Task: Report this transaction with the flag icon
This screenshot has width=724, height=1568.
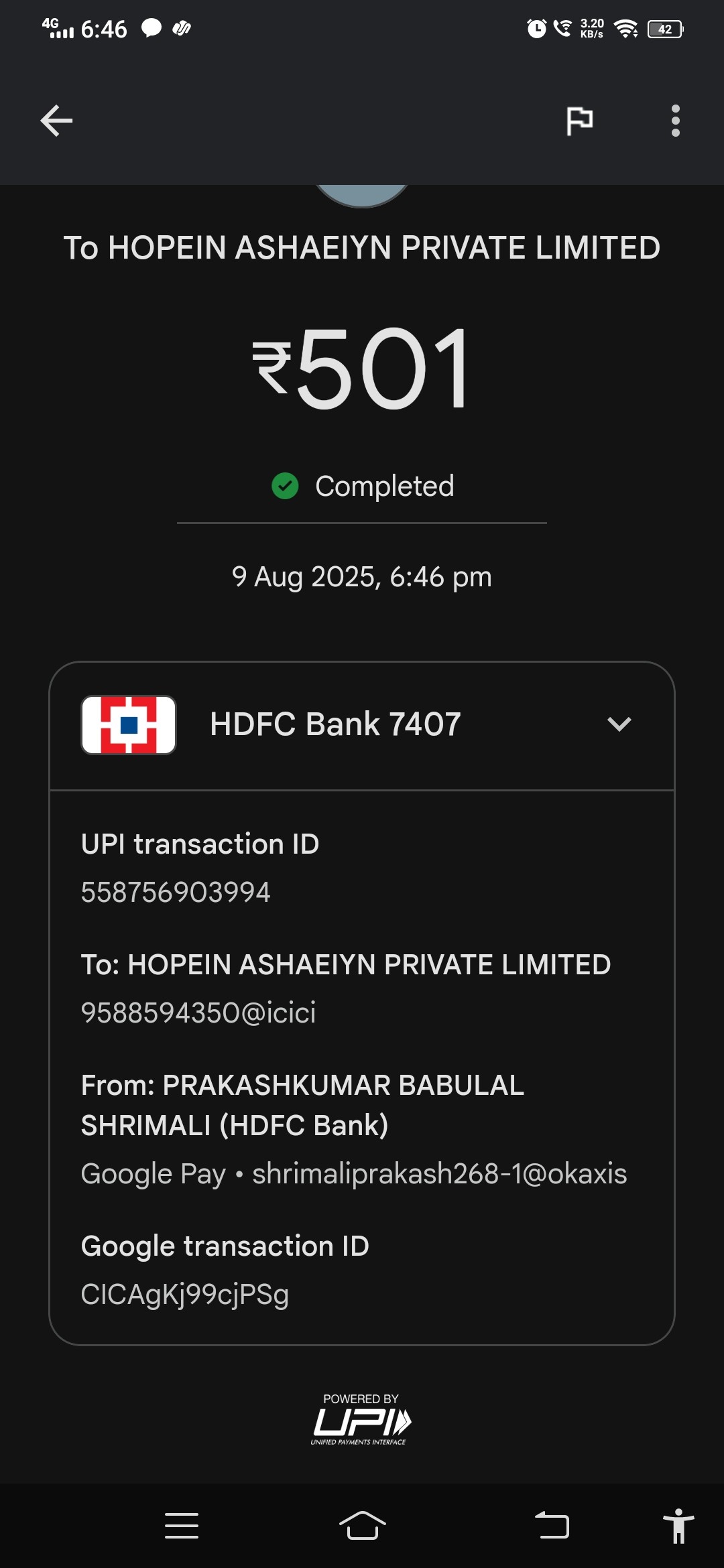Action: (x=579, y=121)
